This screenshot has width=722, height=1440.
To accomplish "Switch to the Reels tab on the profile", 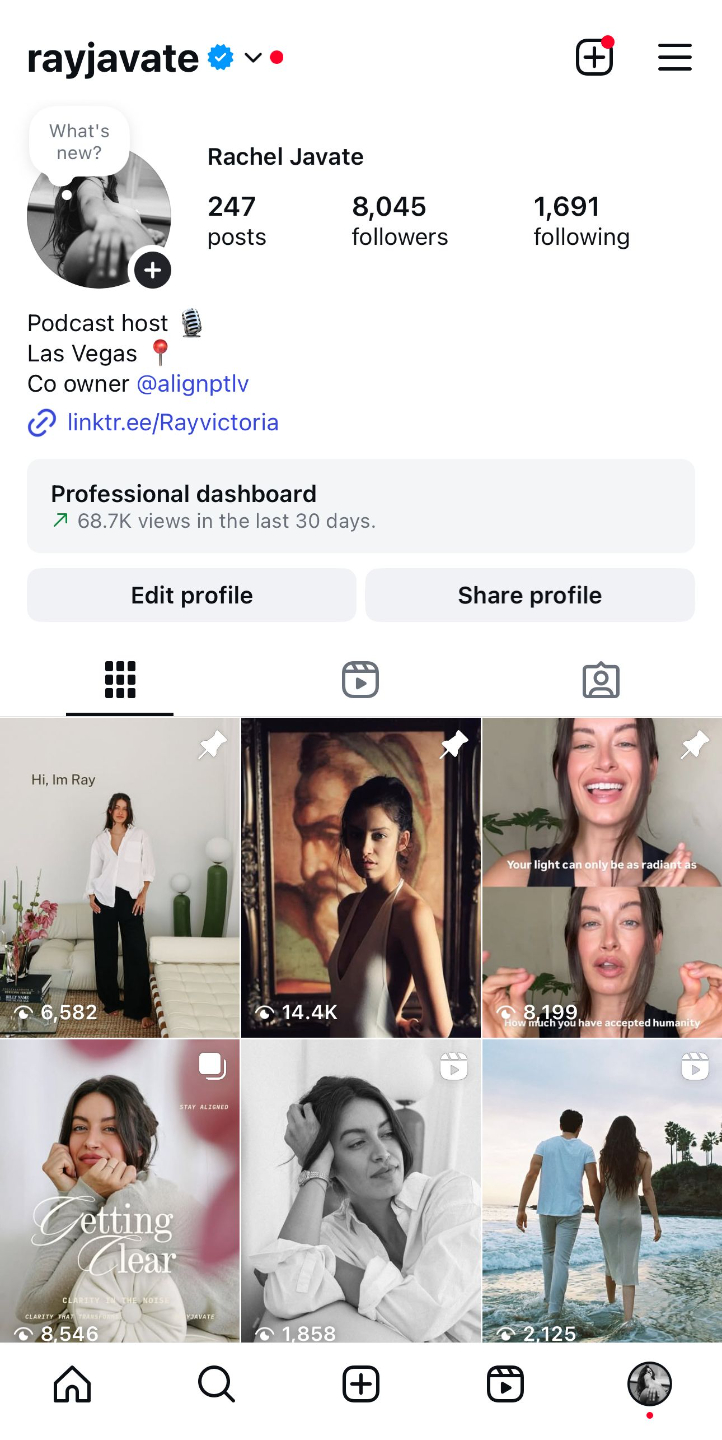I will click(360, 680).
